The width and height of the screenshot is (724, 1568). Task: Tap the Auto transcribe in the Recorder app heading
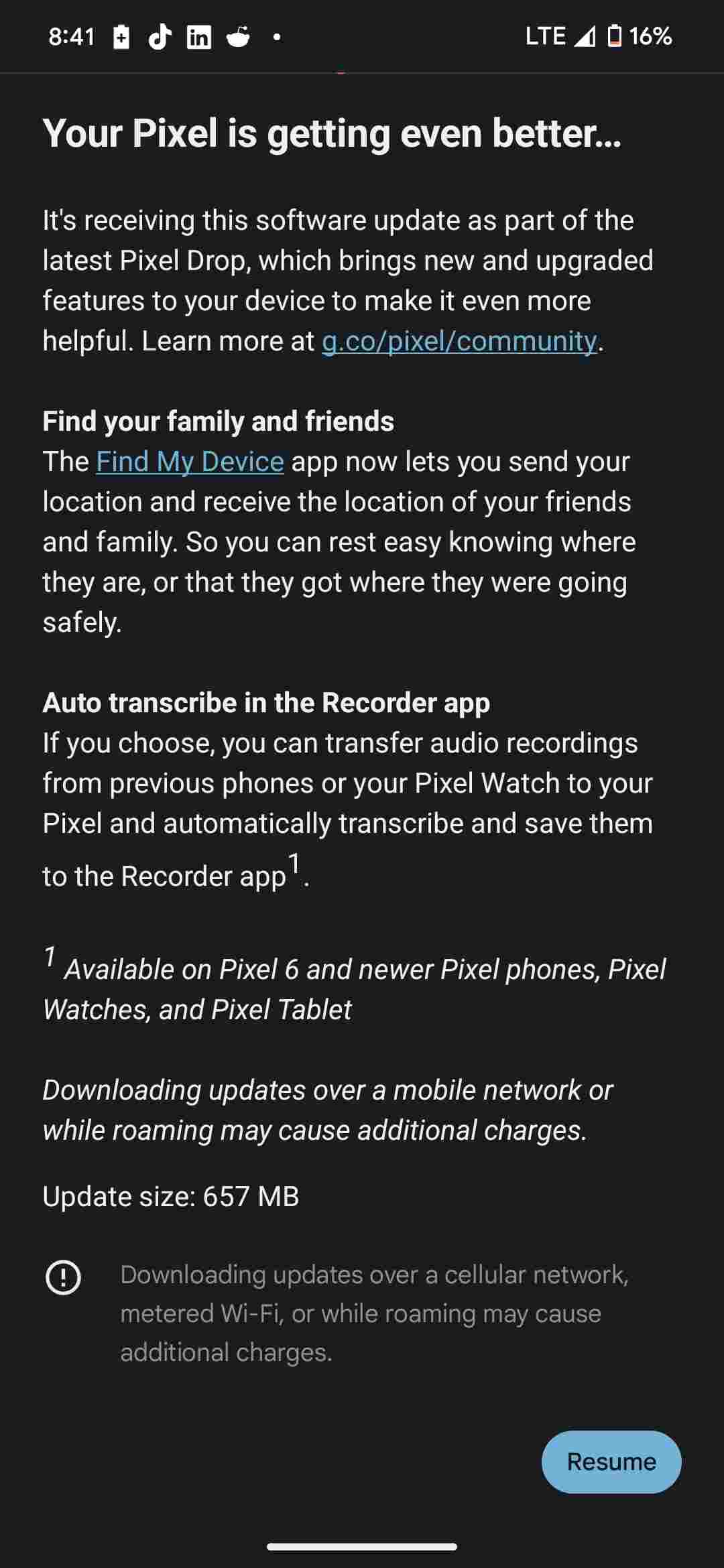pyautogui.click(x=266, y=702)
